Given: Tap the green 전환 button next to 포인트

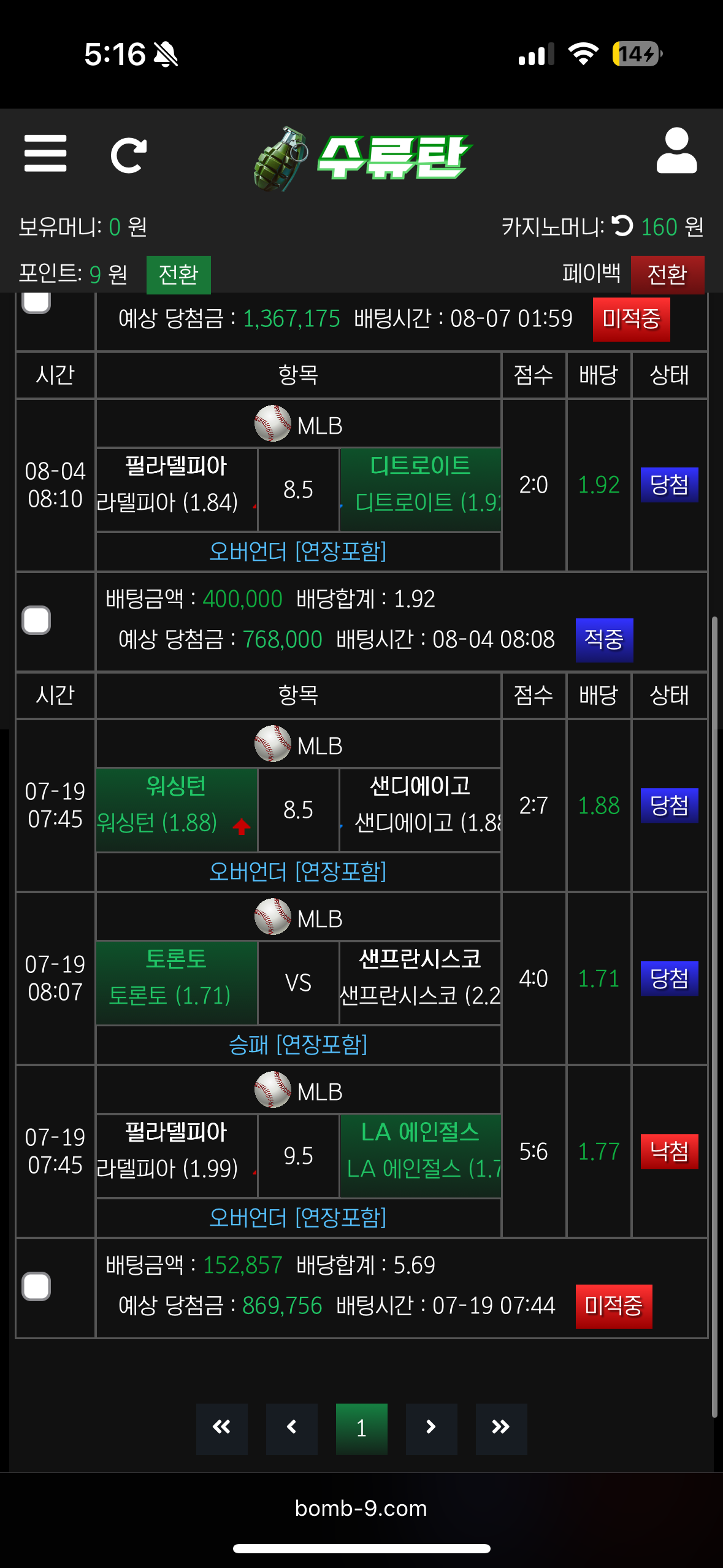Looking at the screenshot, I should [x=178, y=274].
